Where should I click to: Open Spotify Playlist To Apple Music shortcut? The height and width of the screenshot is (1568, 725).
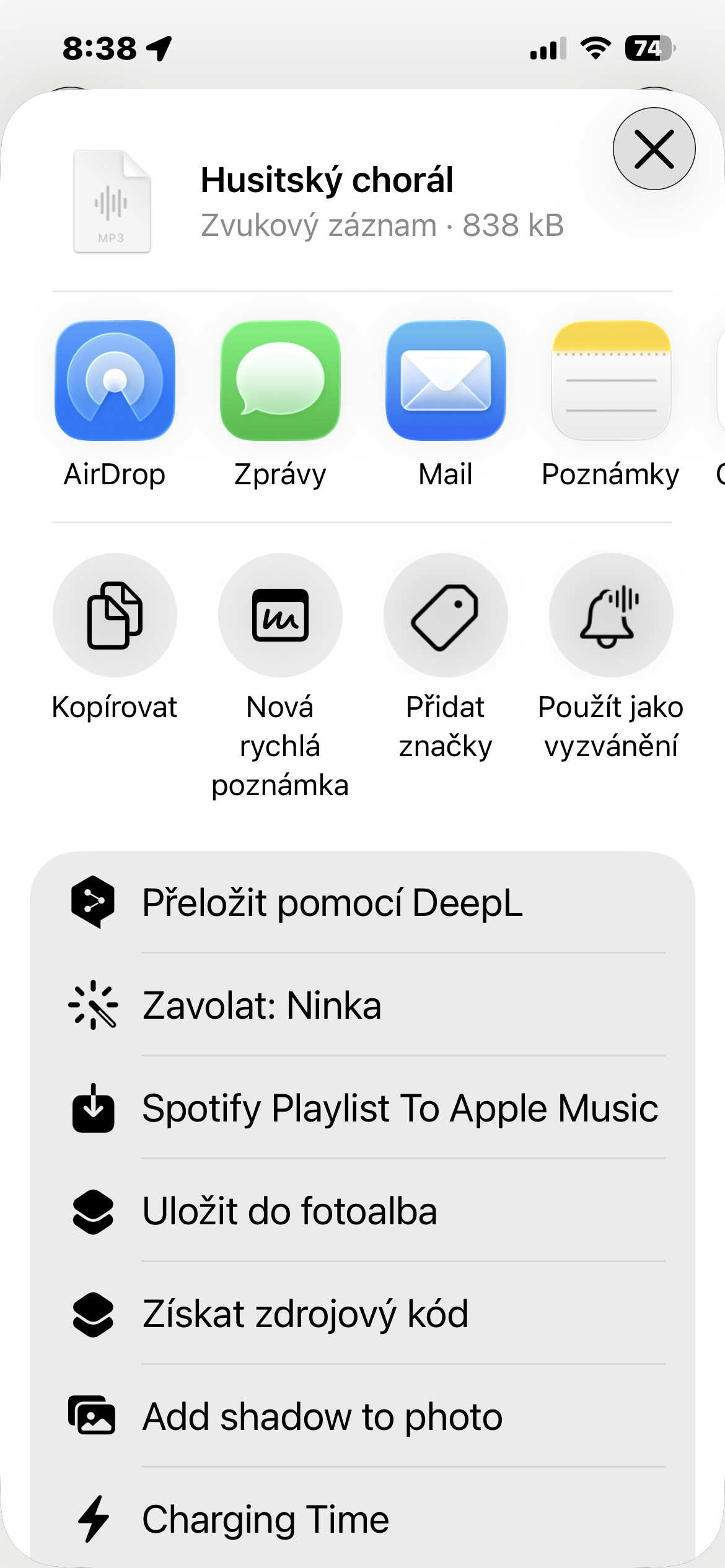click(x=362, y=1108)
